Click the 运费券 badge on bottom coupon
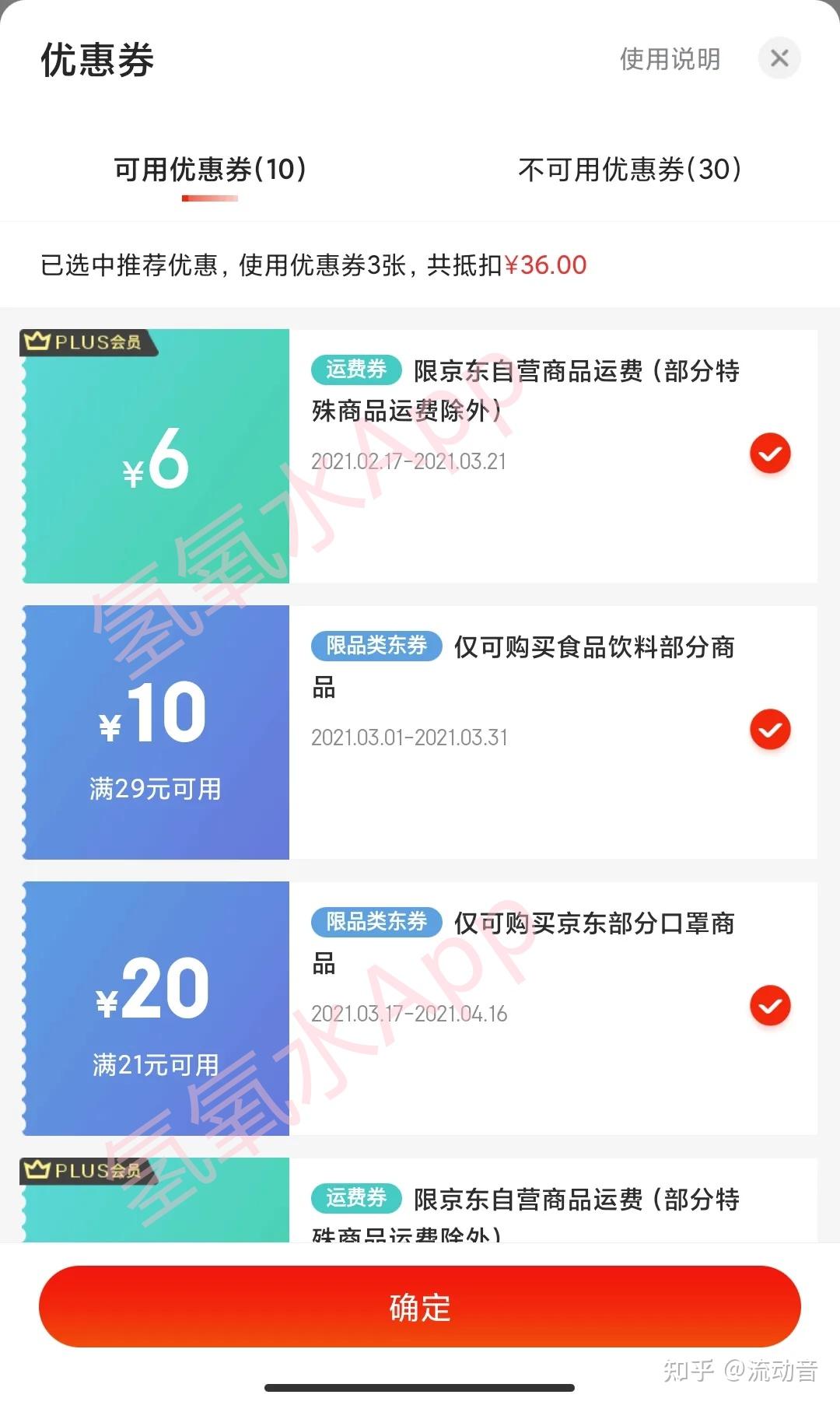Image resolution: width=840 pixels, height=1405 pixels. coord(356,1199)
